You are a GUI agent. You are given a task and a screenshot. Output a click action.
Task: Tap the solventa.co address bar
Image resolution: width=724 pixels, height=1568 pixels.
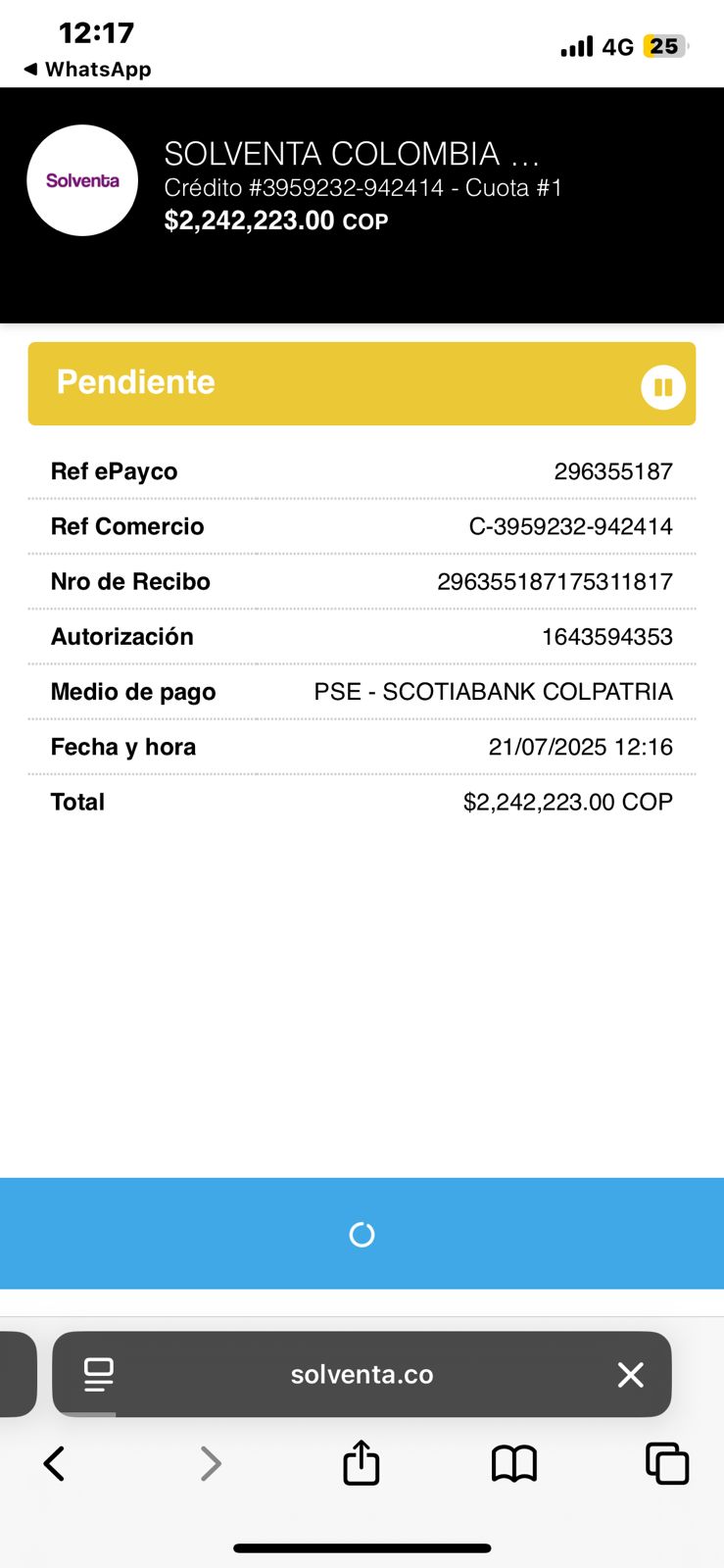(362, 1374)
